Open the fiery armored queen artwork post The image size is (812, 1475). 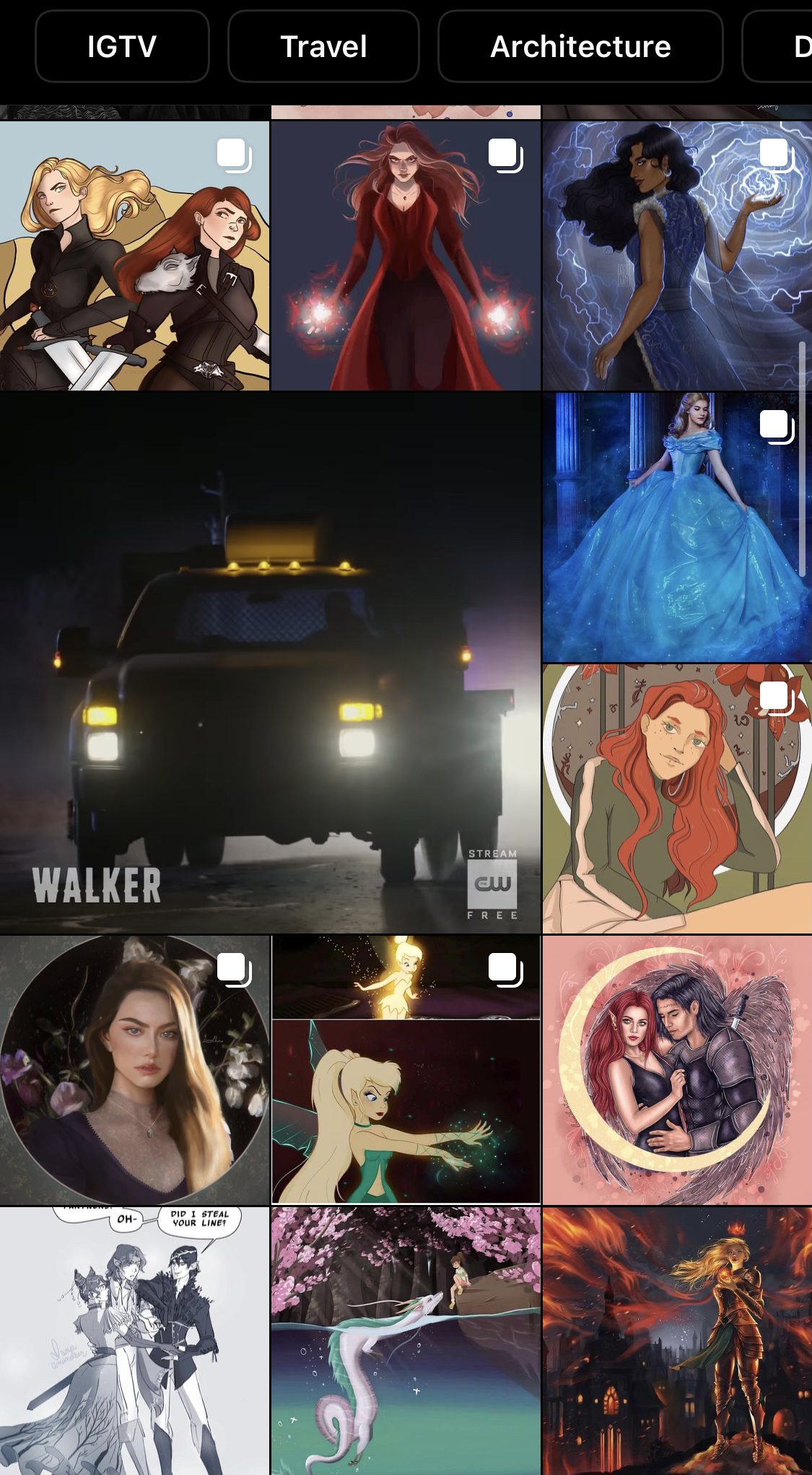tap(676, 1341)
